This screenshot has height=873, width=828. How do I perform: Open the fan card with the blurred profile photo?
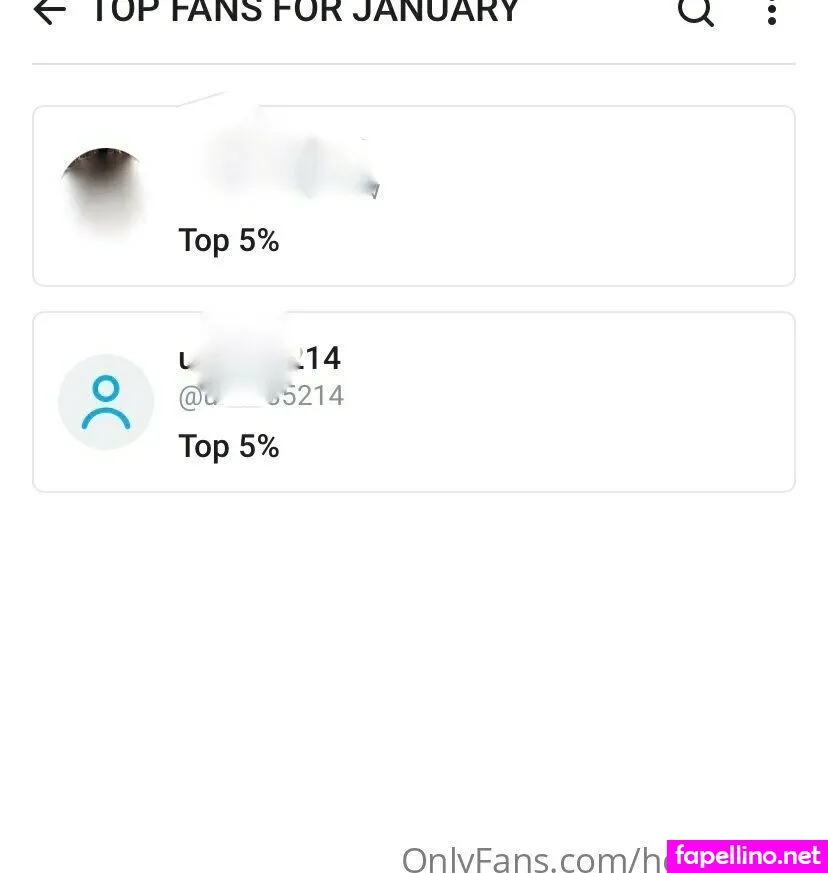click(413, 196)
